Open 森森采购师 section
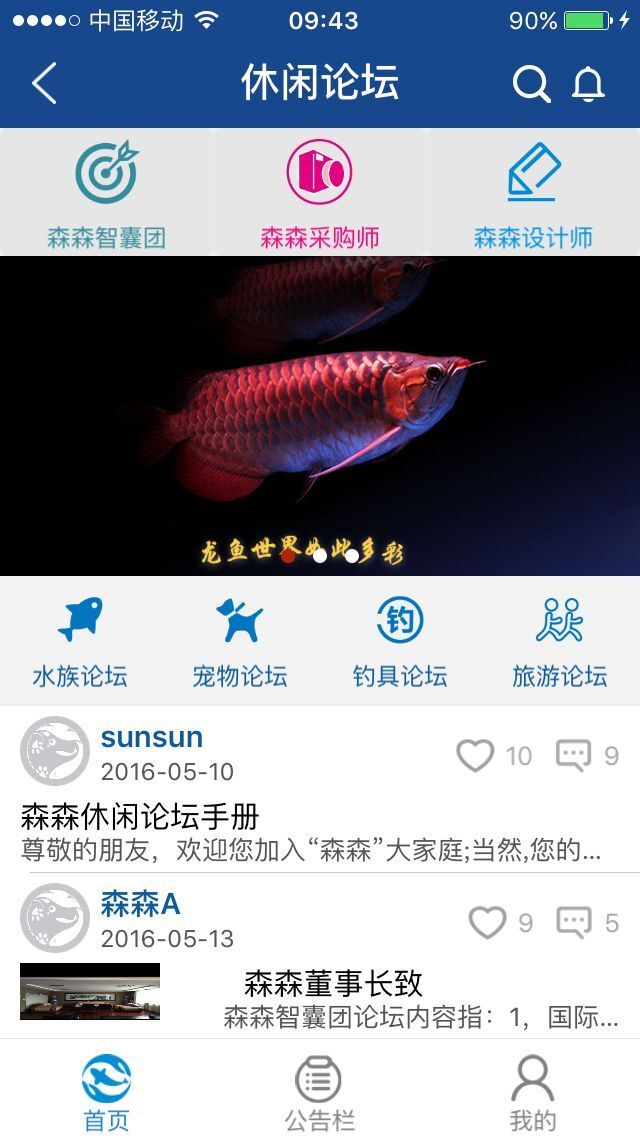 coord(320,194)
